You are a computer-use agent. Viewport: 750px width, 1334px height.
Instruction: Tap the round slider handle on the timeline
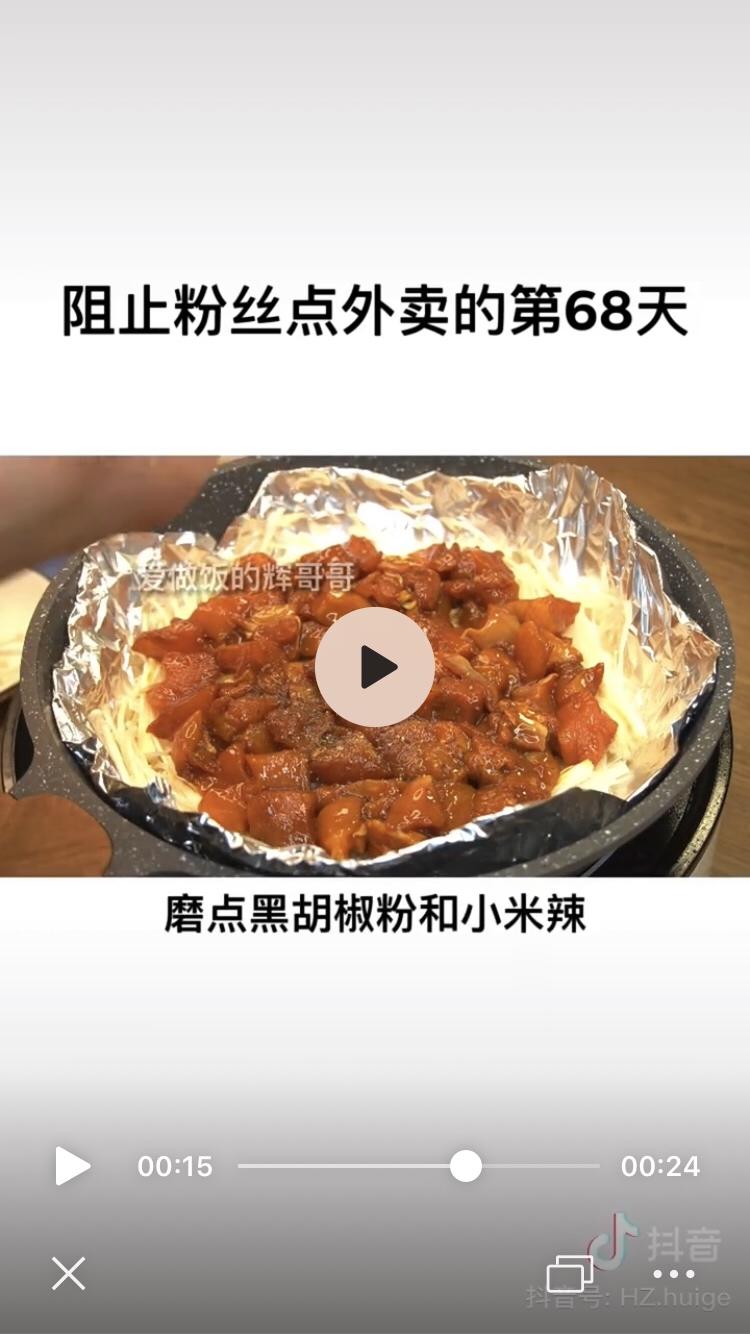(464, 1166)
